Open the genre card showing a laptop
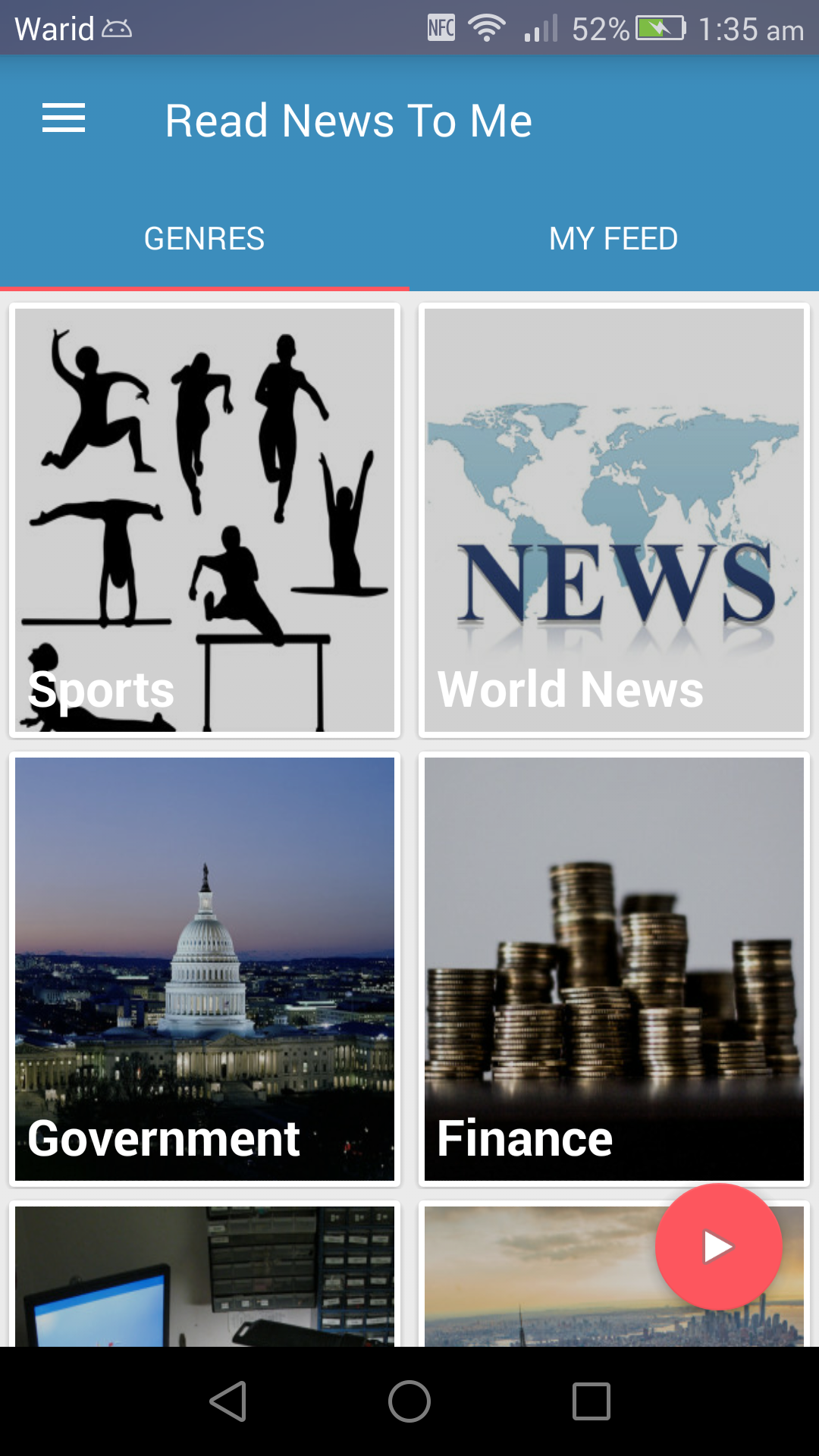 coord(205,1274)
